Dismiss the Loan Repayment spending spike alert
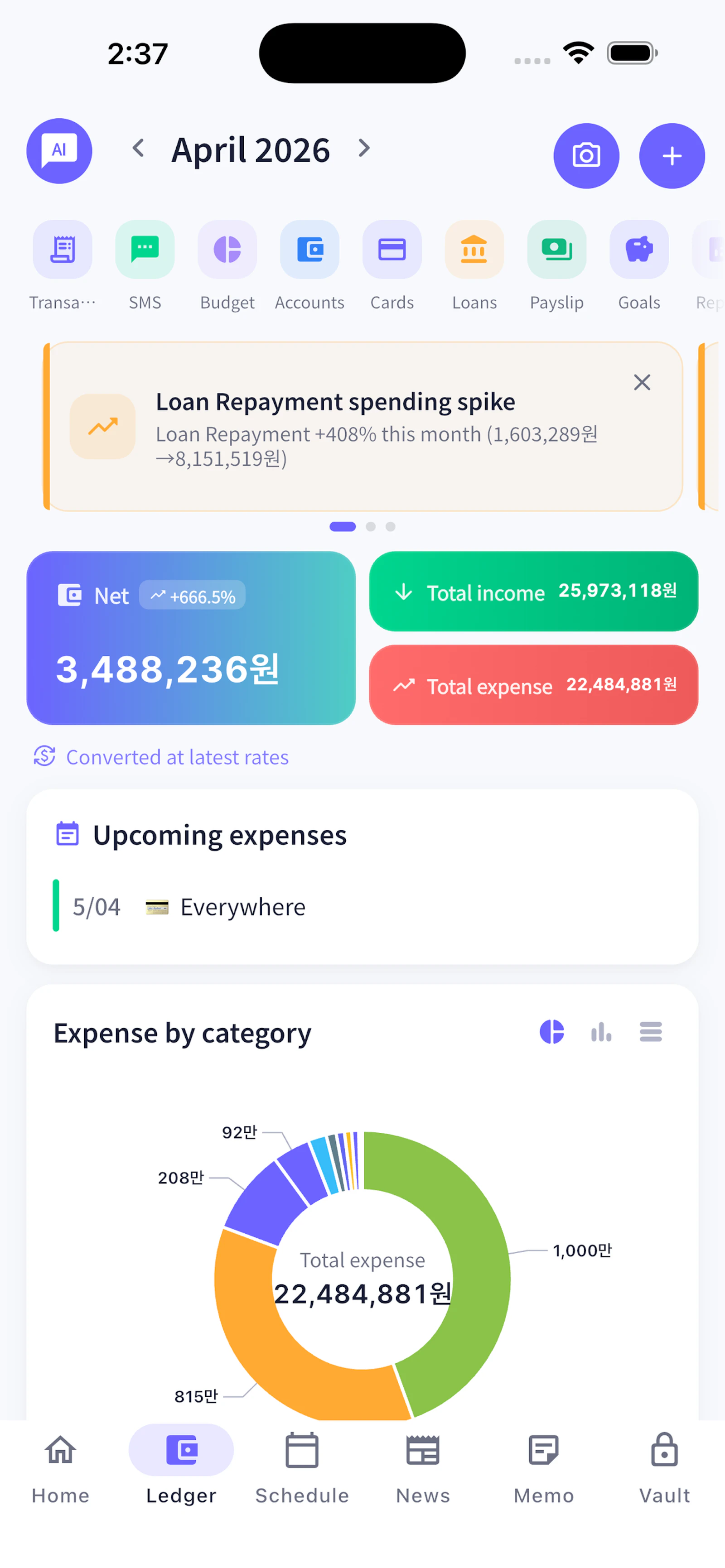 click(x=642, y=382)
